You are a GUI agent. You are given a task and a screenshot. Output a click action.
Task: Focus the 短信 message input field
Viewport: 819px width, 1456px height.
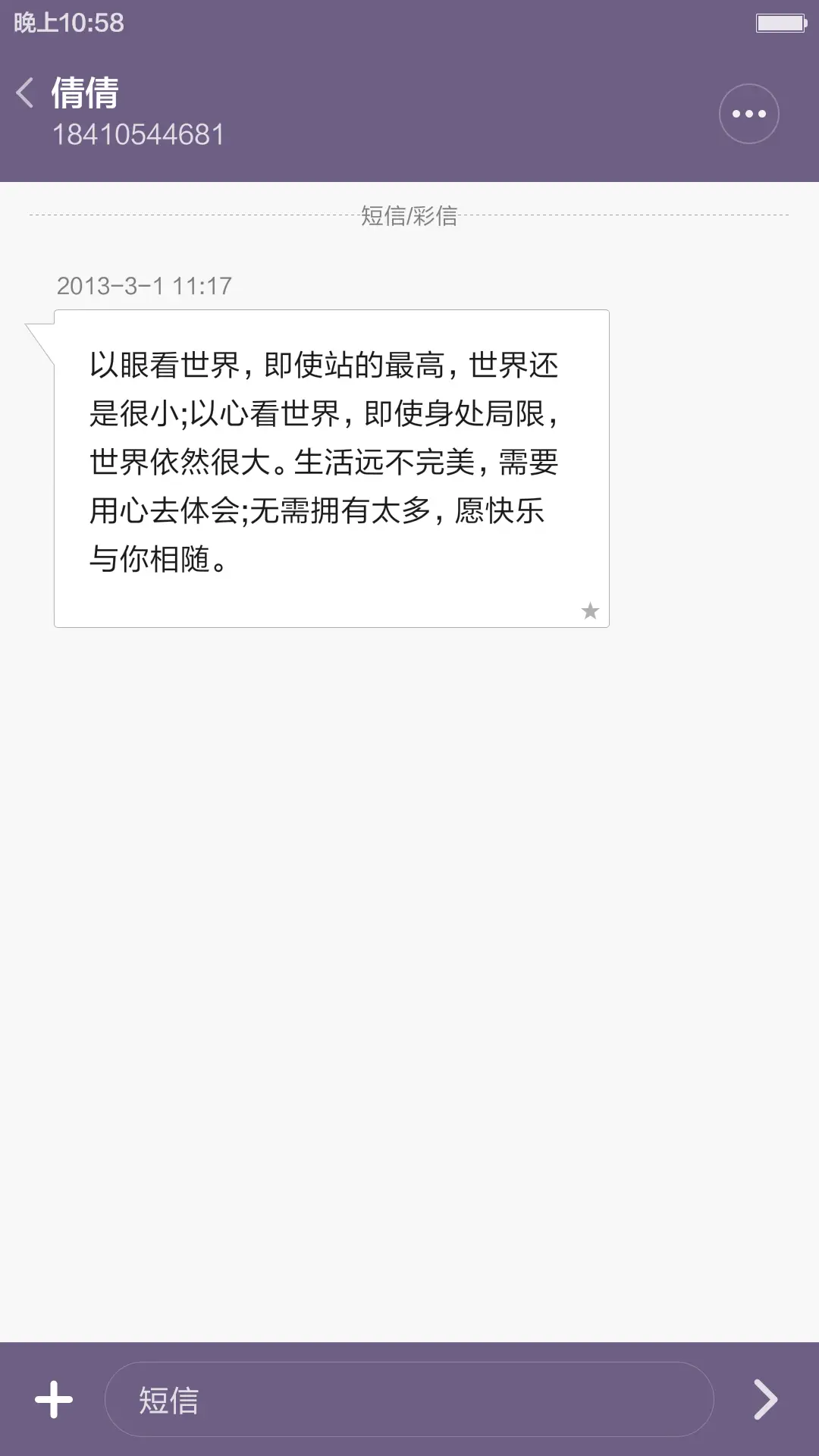click(409, 1399)
